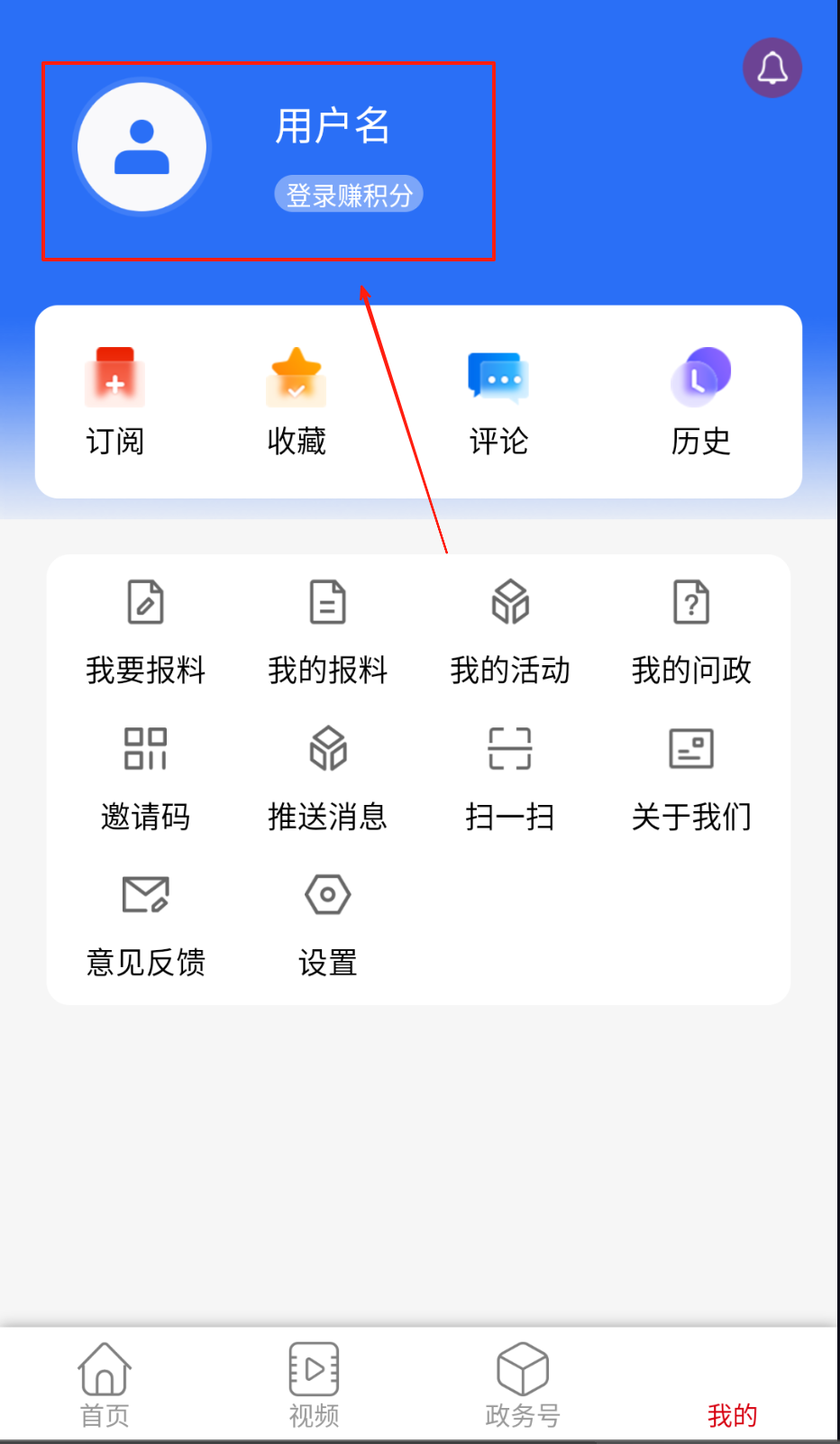The height and width of the screenshot is (1444, 840).
Task: Open 我的报料
Action: [x=327, y=631]
